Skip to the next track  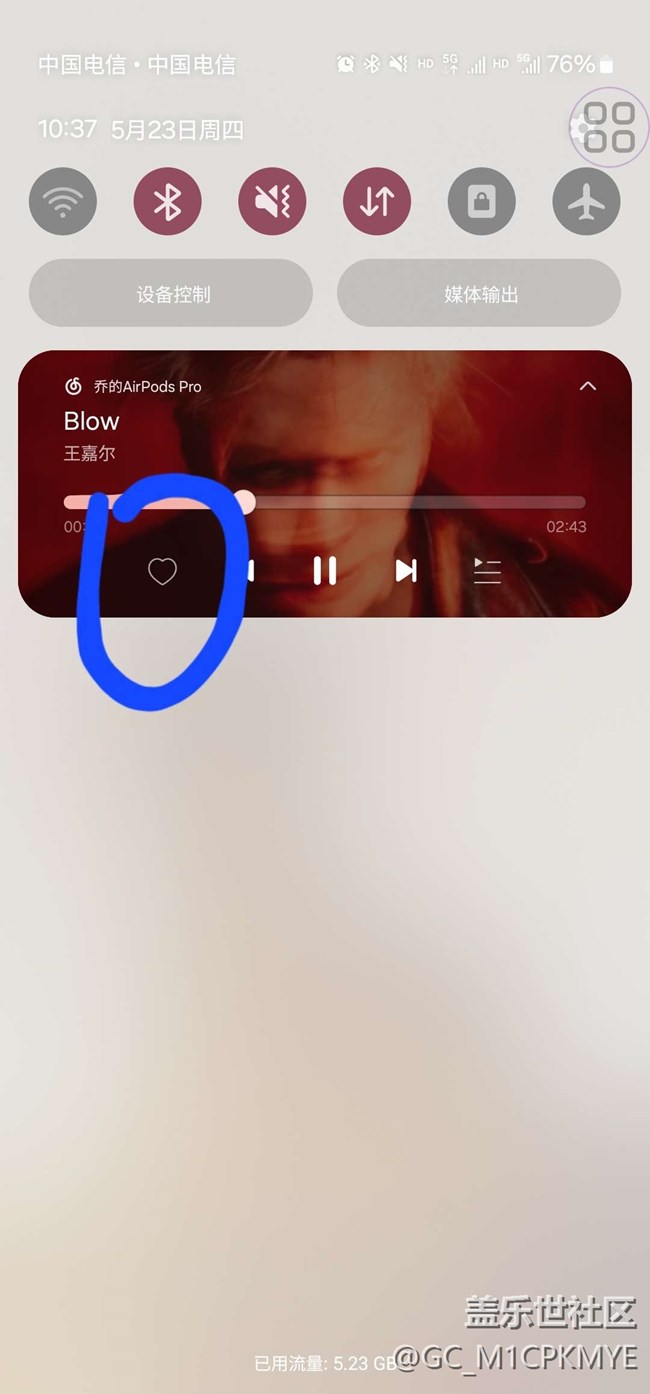click(x=405, y=571)
